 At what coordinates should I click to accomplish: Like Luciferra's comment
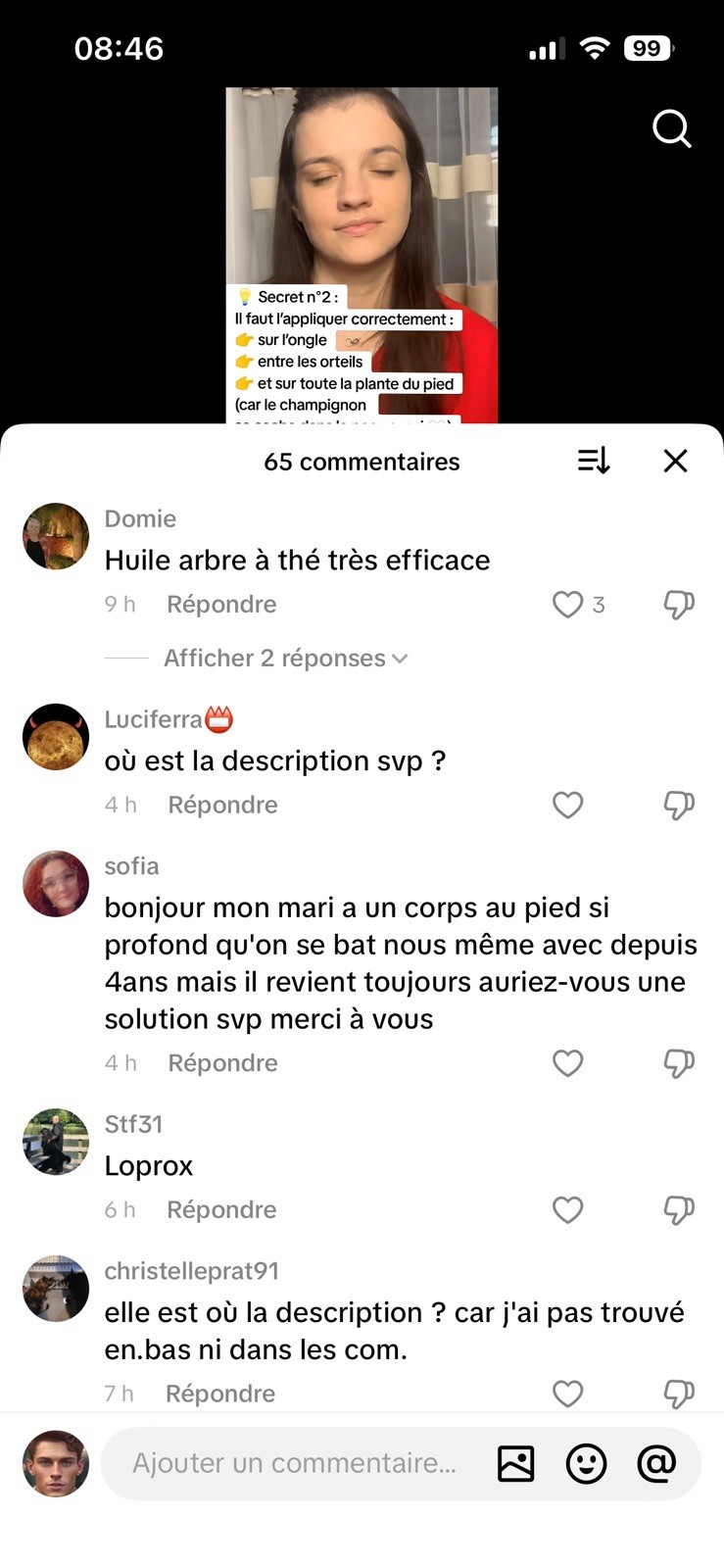[568, 806]
